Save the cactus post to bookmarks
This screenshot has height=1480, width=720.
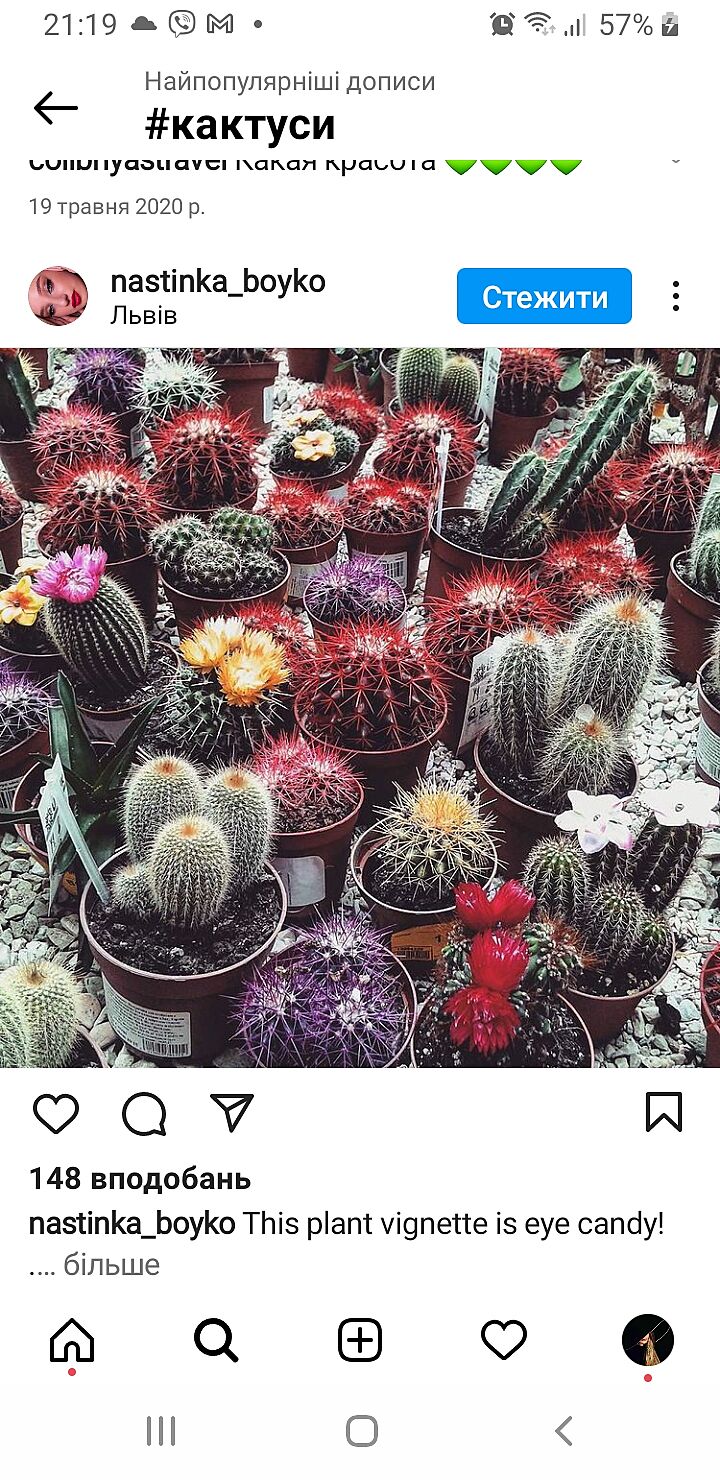[x=664, y=1112]
